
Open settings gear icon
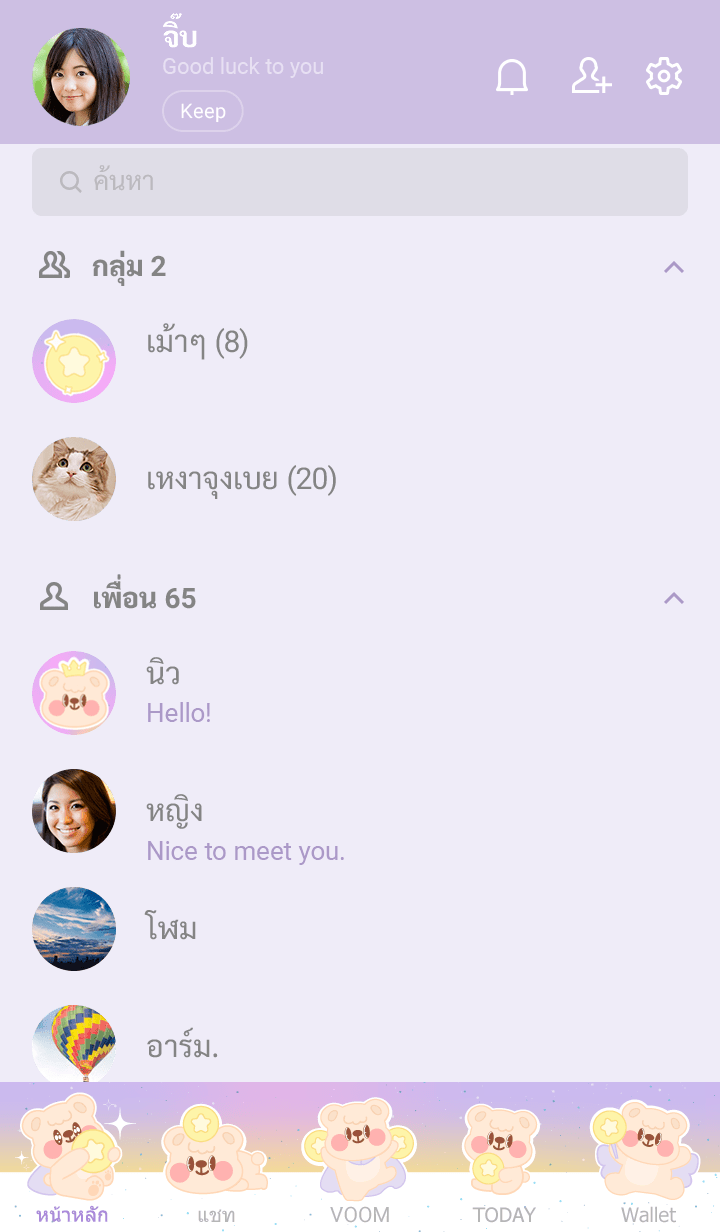click(x=664, y=77)
